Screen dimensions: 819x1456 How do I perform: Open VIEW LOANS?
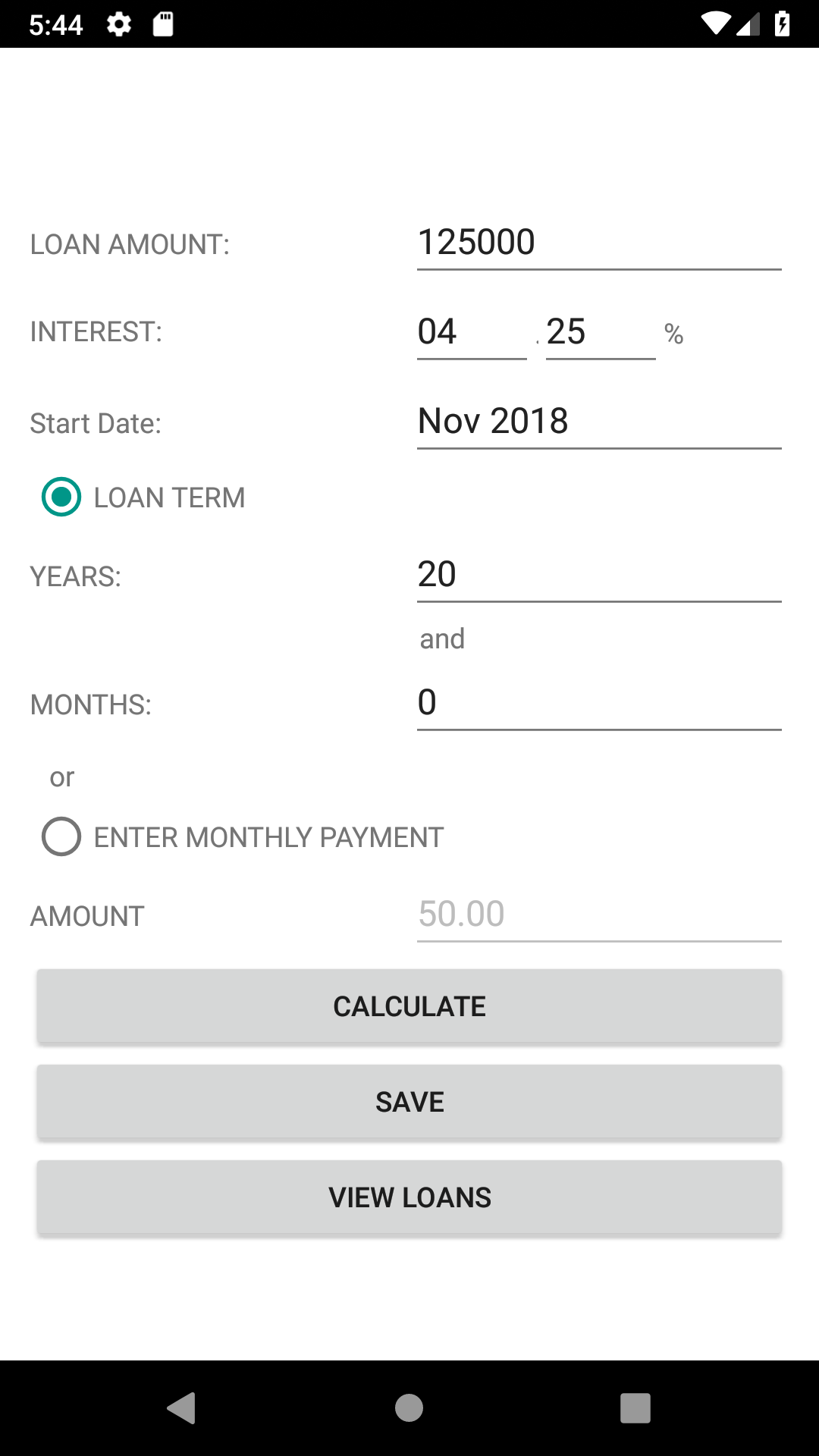click(409, 1197)
